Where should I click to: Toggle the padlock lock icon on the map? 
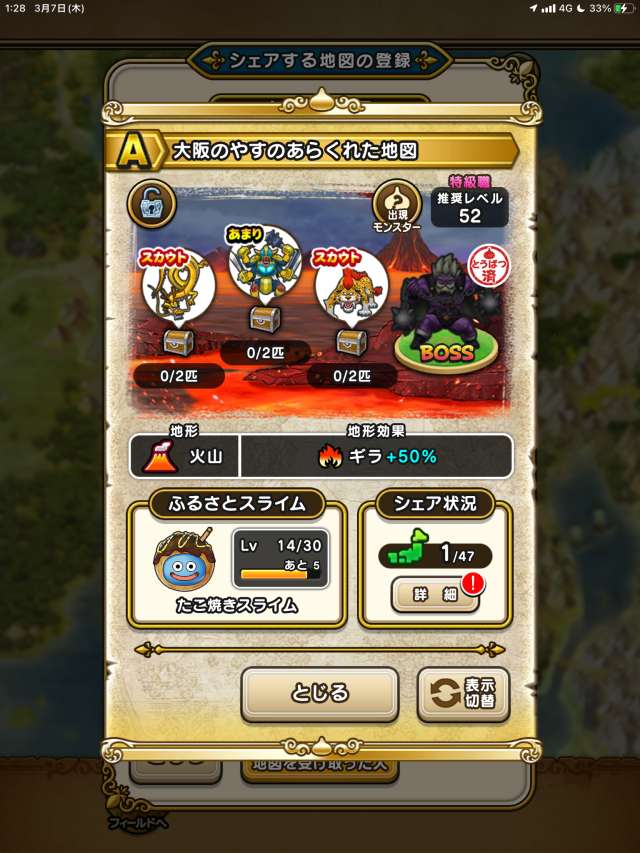[151, 206]
